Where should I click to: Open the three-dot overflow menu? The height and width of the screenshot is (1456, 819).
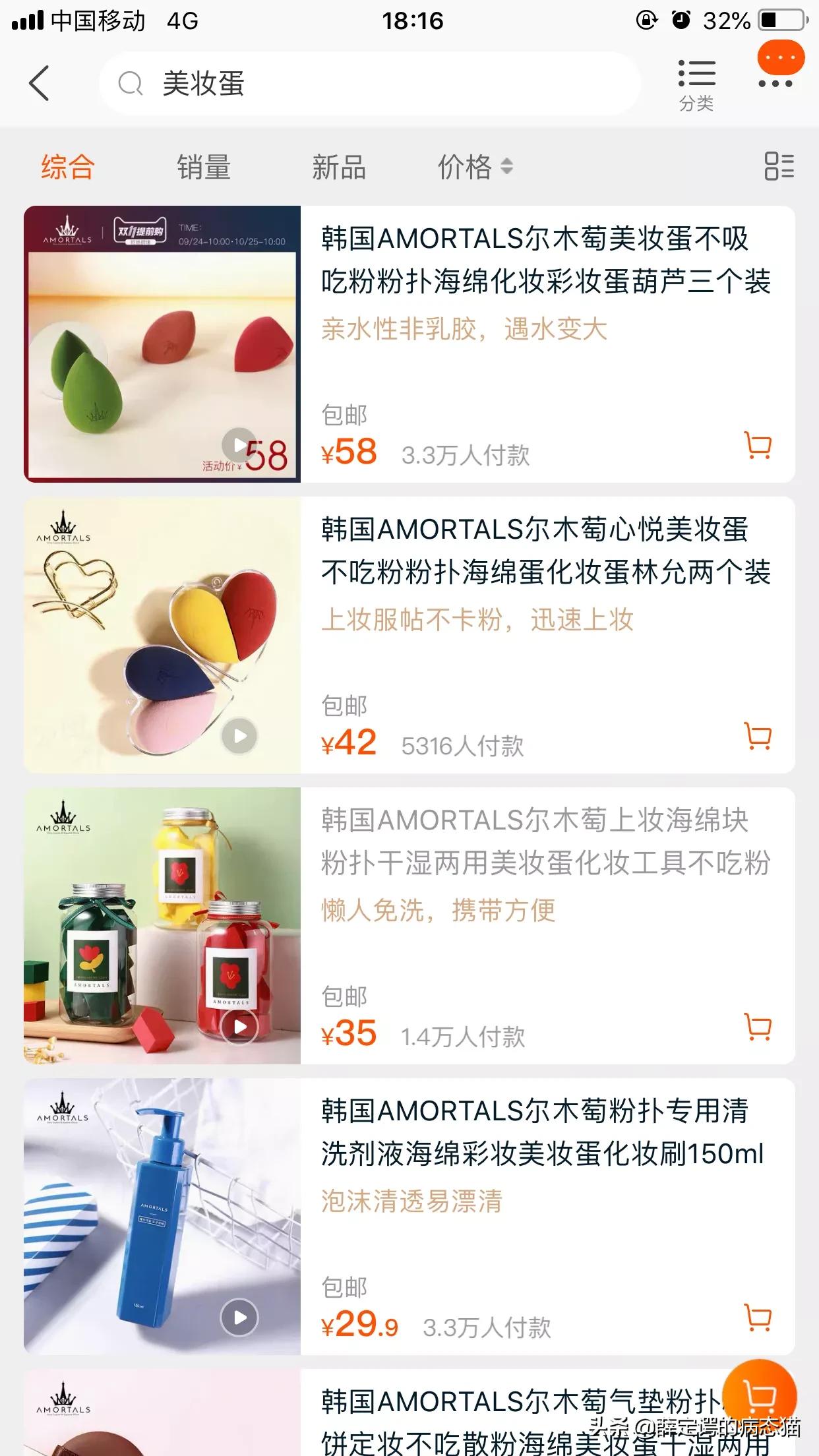pos(775,84)
